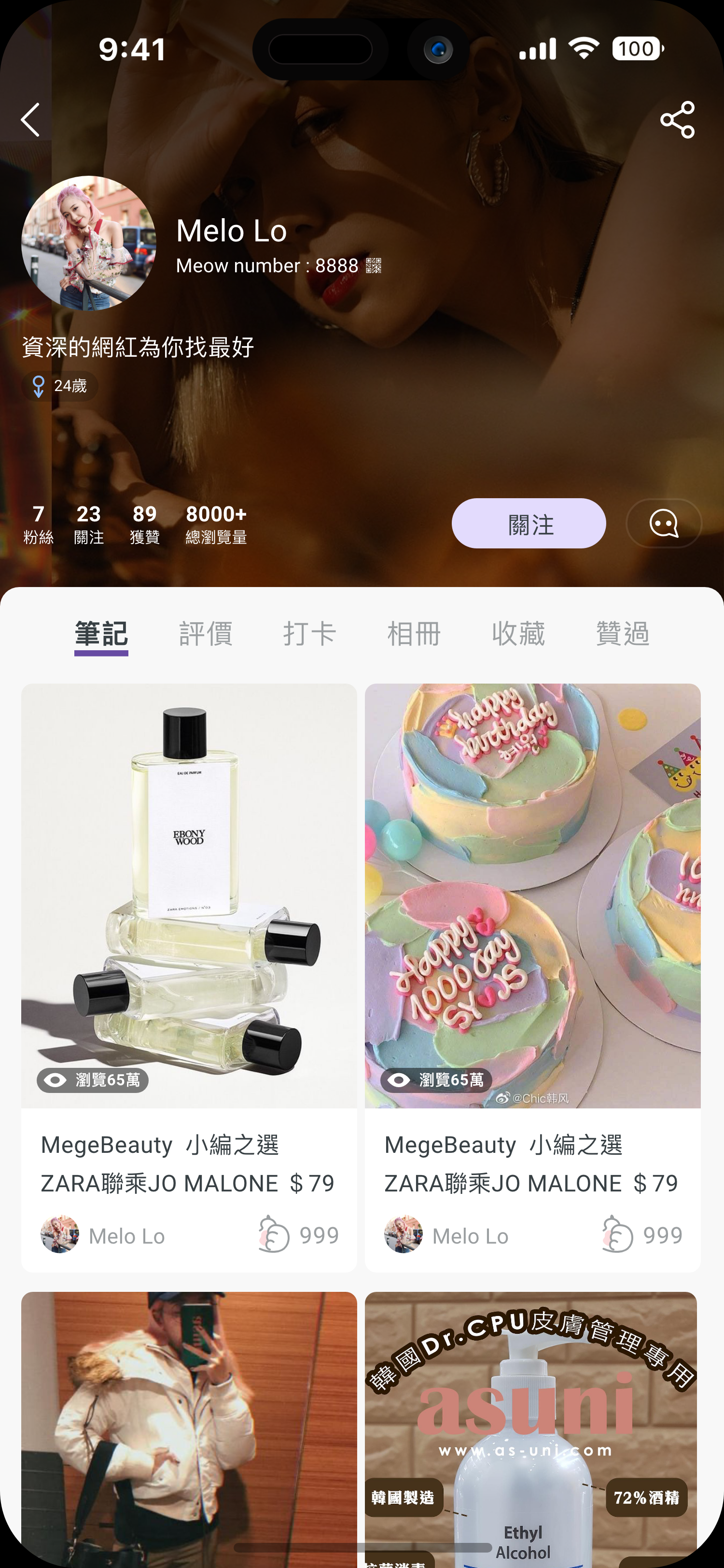Viewport: 724px width, 1568px height.
Task: Follow Melo Lo with the 關注 button
Action: click(x=529, y=523)
